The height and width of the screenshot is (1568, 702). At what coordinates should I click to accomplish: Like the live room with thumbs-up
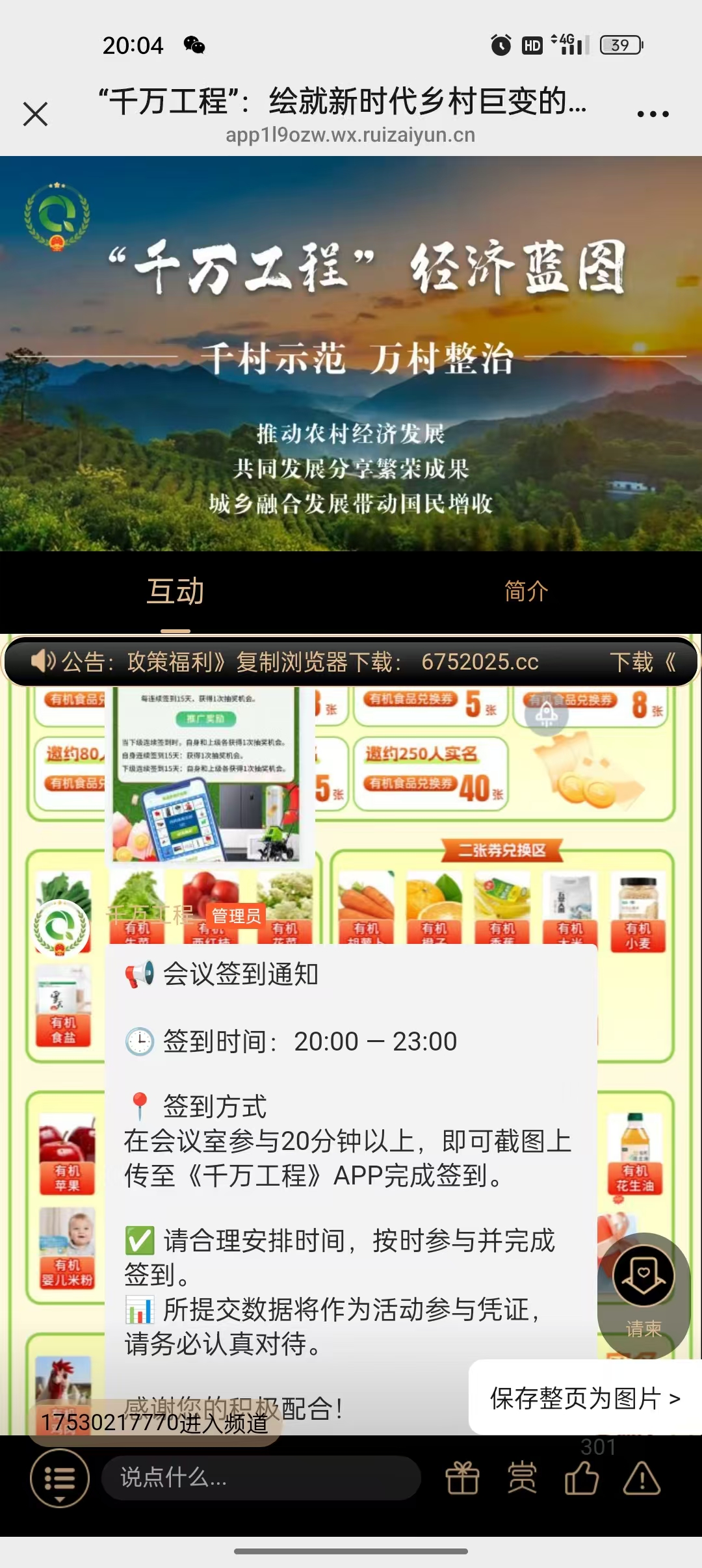click(x=581, y=1478)
